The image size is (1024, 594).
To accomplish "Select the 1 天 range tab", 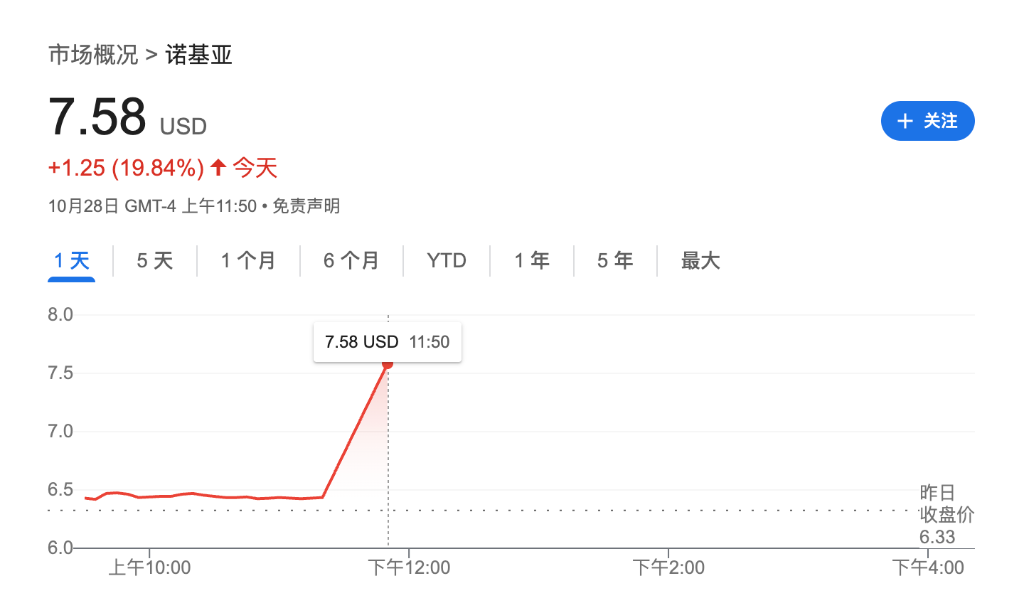I will click(72, 261).
